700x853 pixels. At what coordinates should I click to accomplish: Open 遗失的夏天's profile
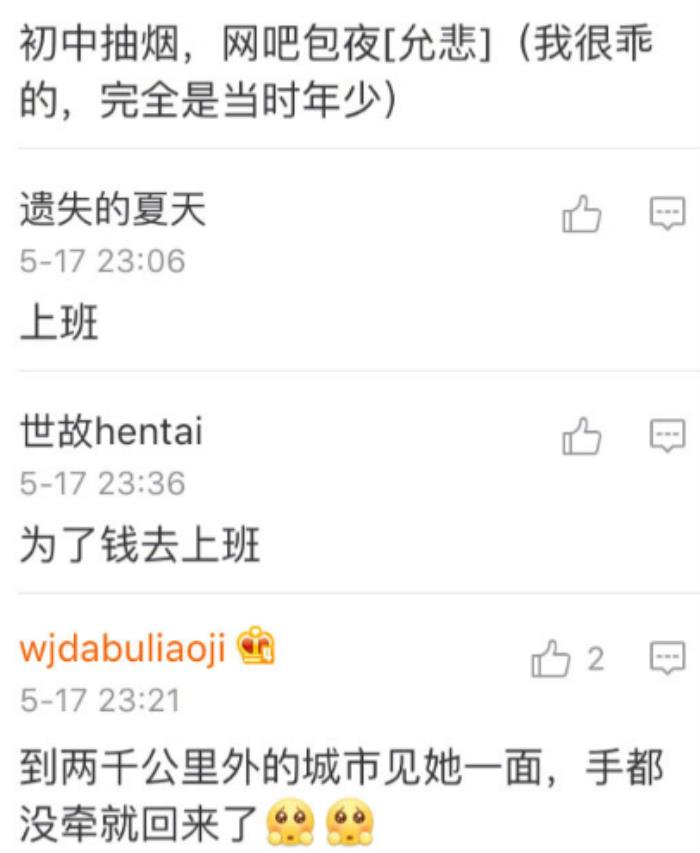(112, 210)
